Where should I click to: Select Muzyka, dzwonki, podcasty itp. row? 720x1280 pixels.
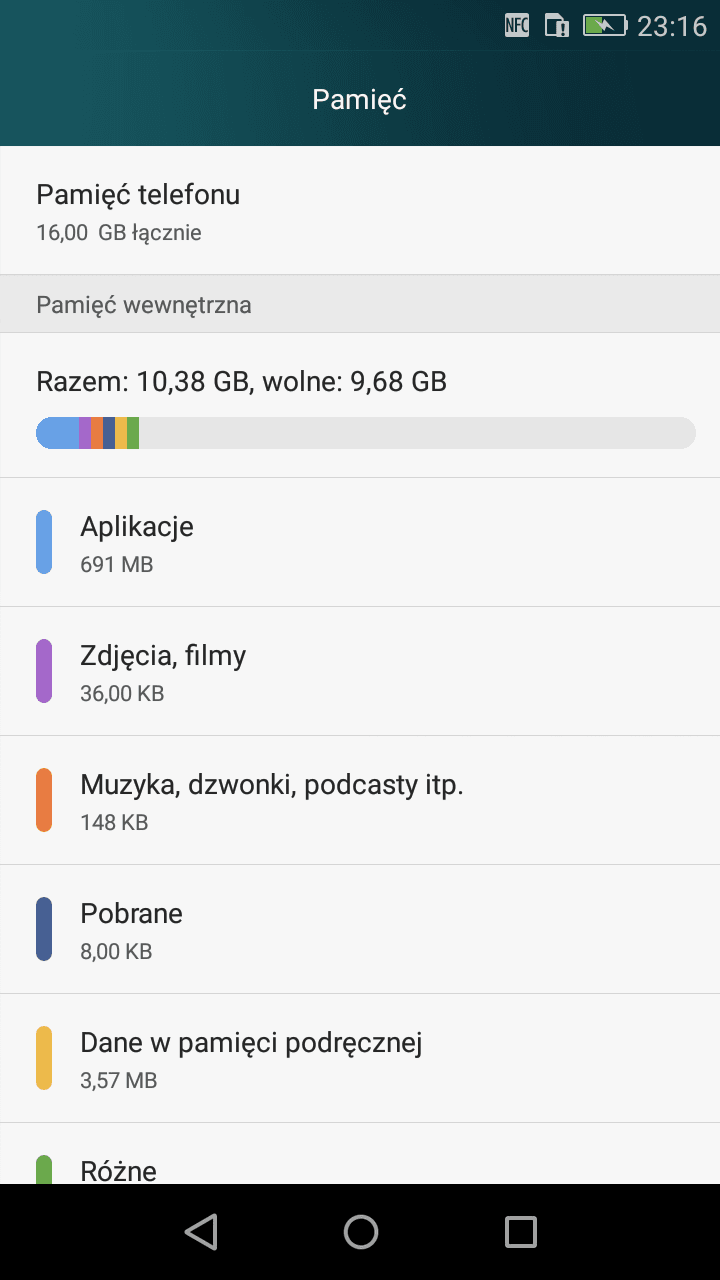[x=360, y=800]
